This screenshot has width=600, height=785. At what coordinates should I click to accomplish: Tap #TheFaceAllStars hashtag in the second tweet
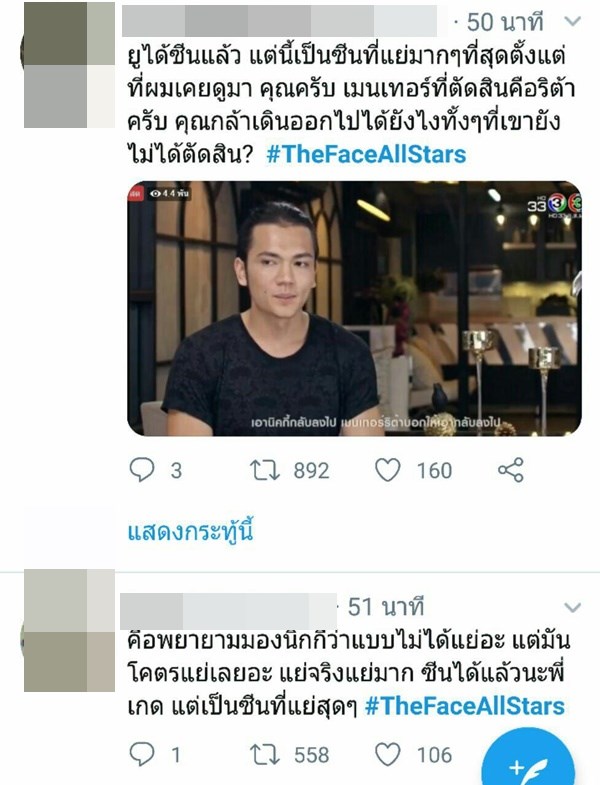(465, 706)
